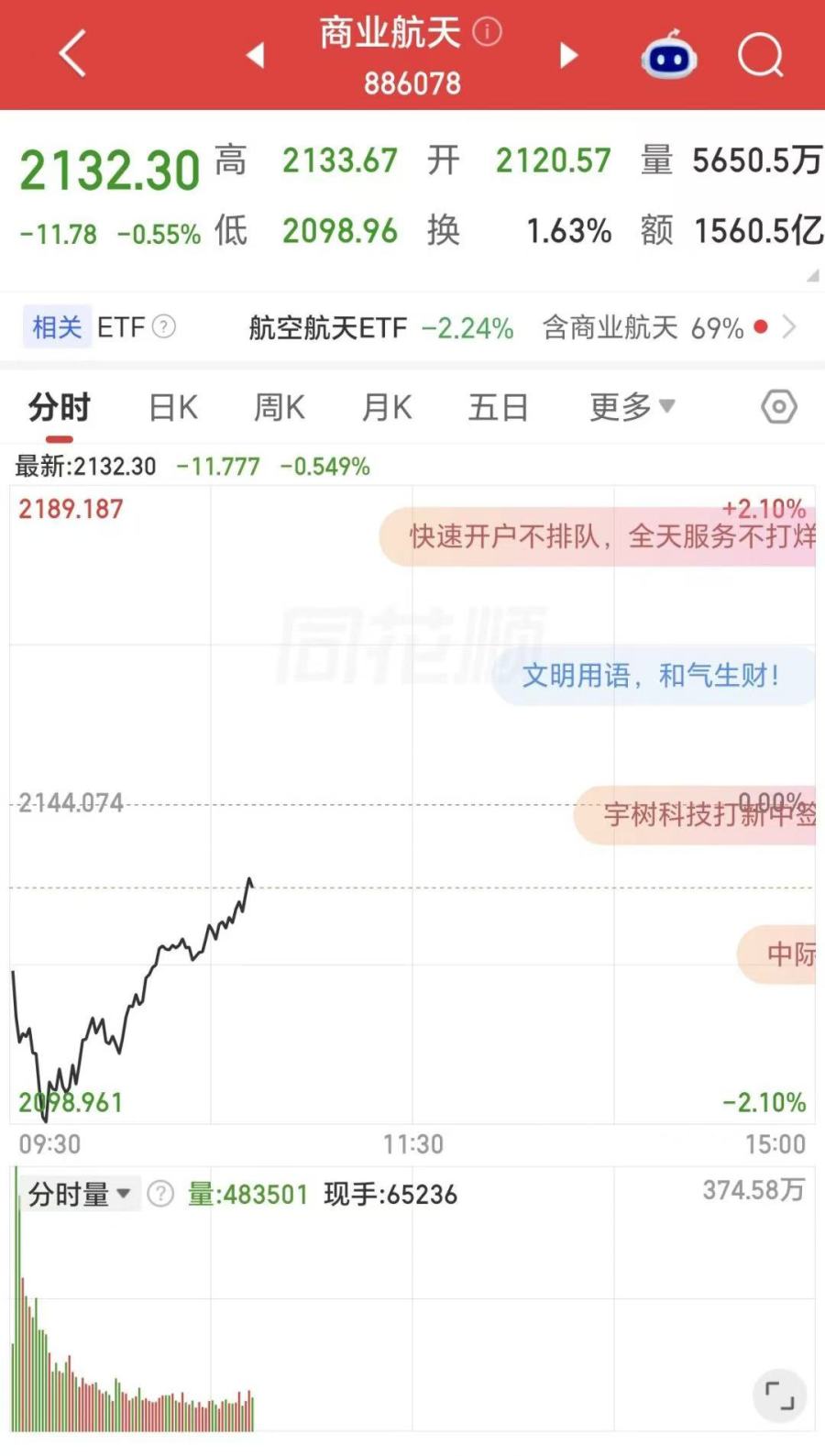
Task: Switch to the 五日 tab
Action: tap(499, 407)
